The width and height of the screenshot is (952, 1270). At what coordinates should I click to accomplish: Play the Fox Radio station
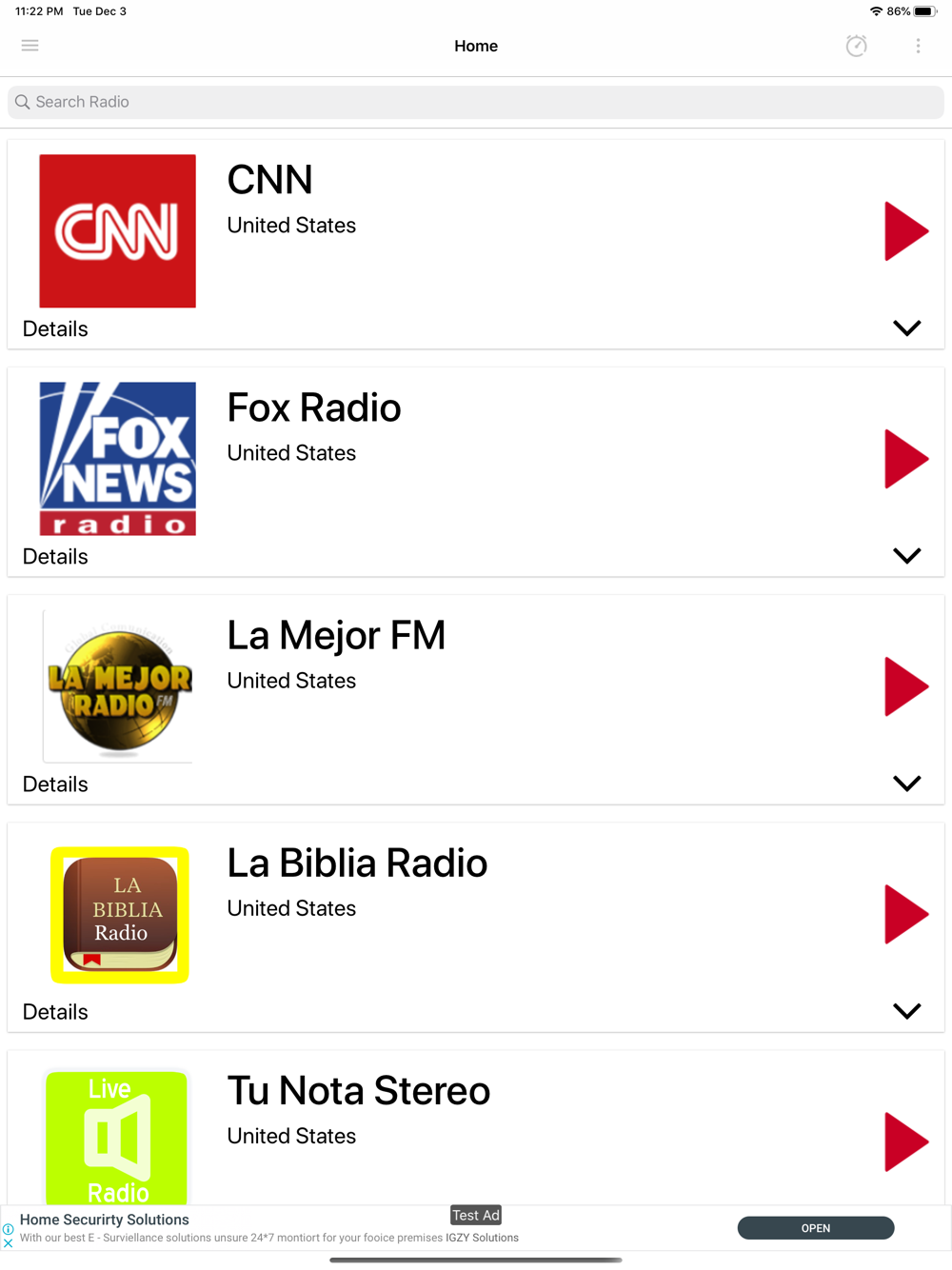(905, 459)
